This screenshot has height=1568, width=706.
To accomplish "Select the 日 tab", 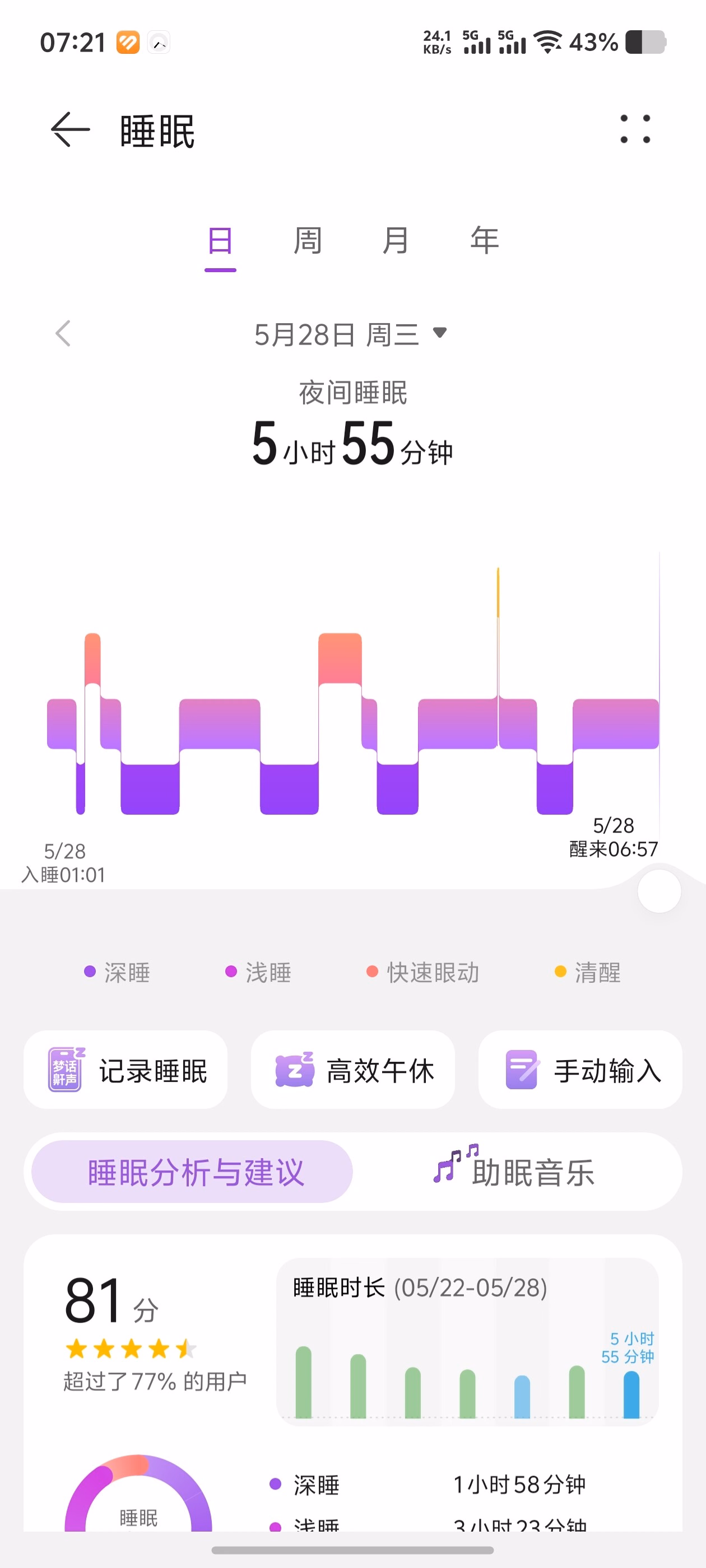I will (x=220, y=242).
